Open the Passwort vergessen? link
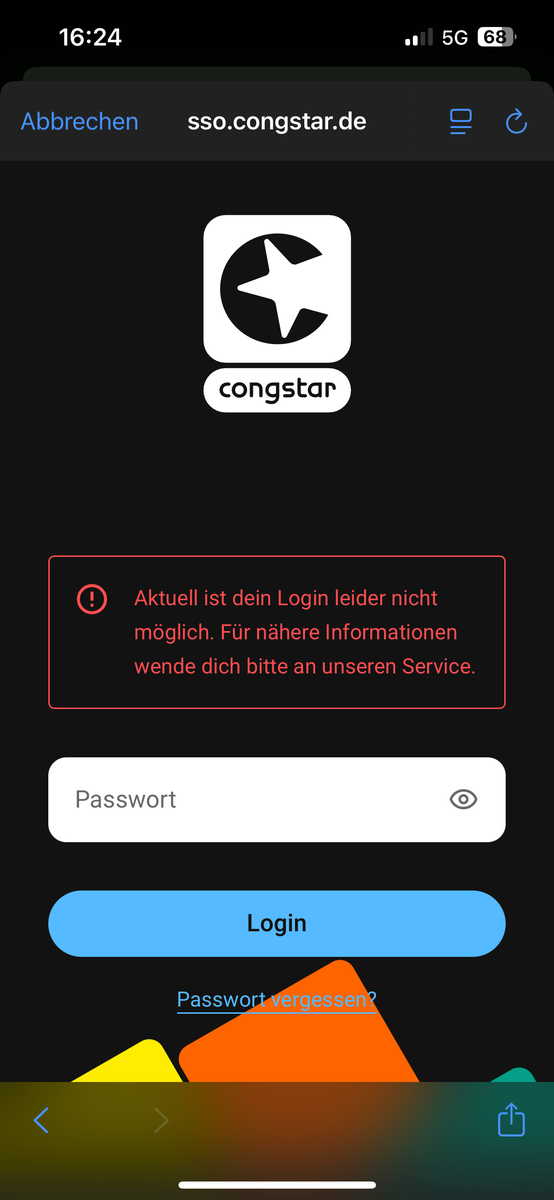Image resolution: width=554 pixels, height=1200 pixels. tap(277, 999)
